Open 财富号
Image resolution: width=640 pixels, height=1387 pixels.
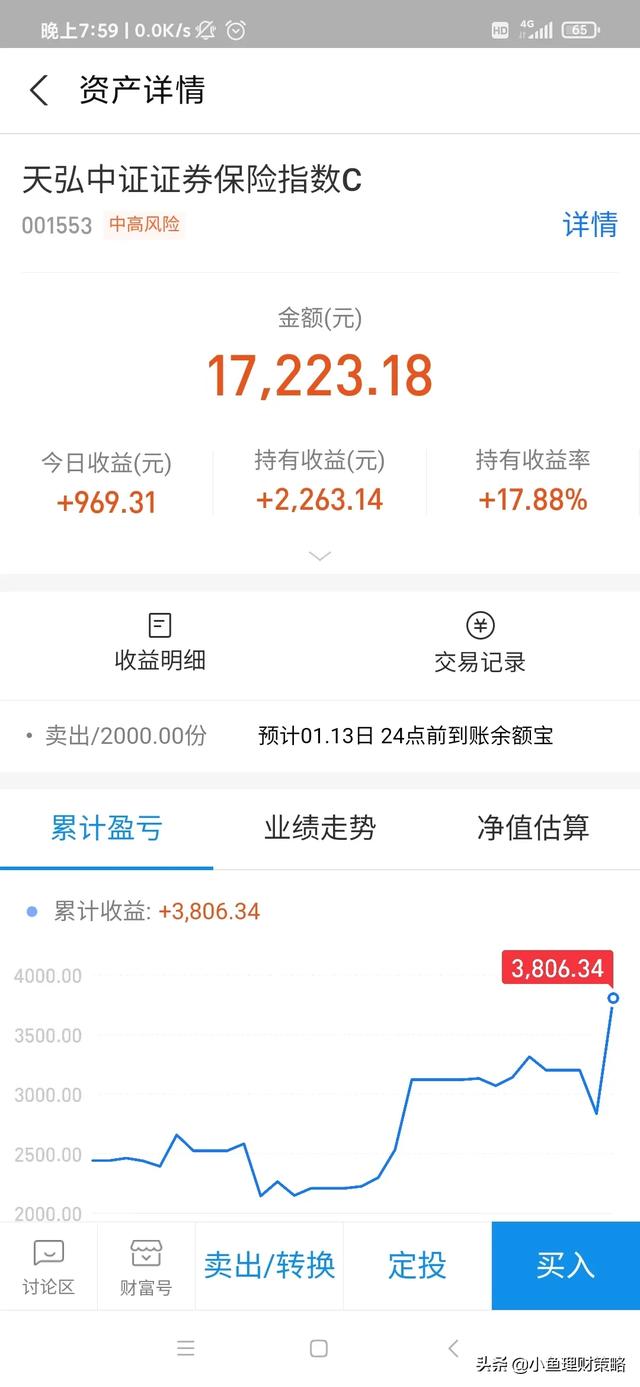pos(146,1267)
